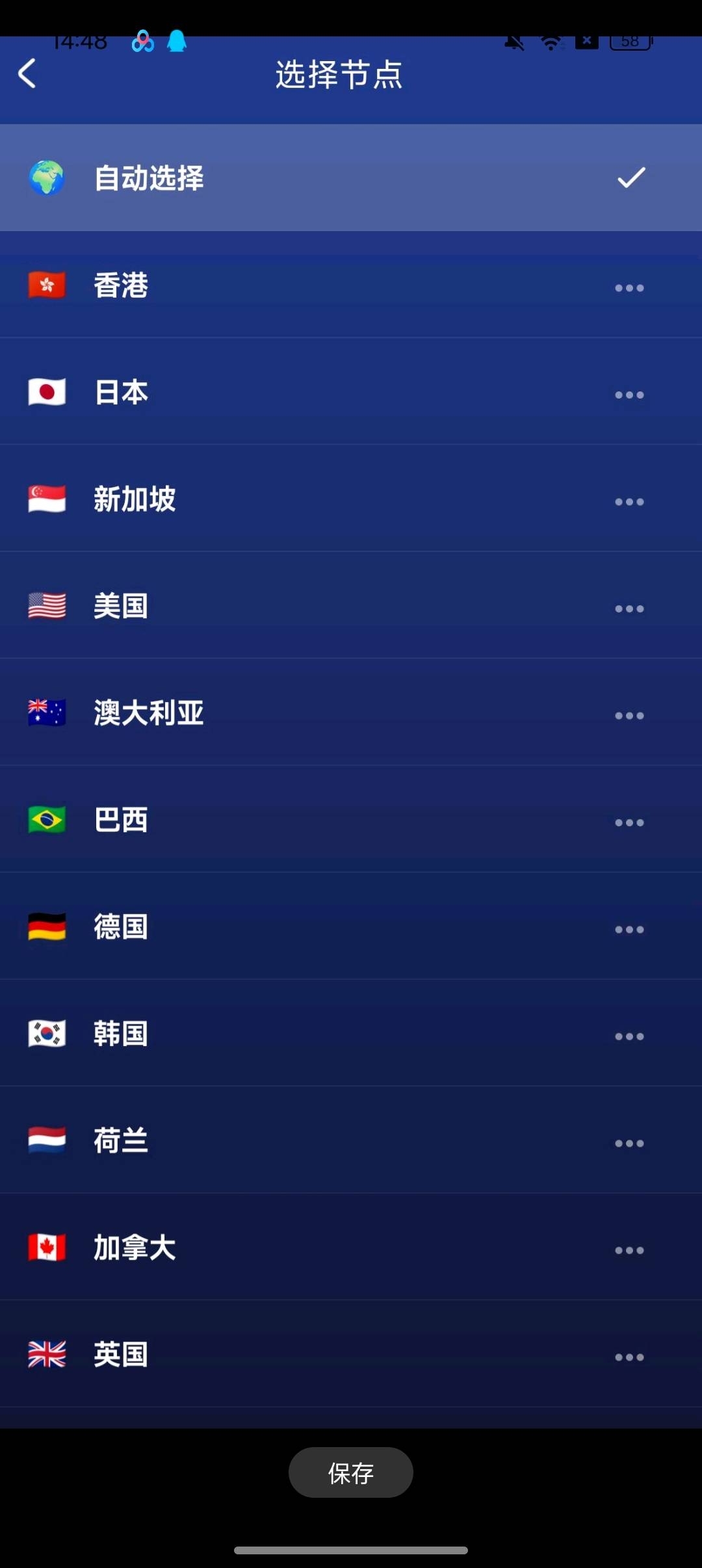Open the dots menu for 荷兰

click(x=629, y=1143)
